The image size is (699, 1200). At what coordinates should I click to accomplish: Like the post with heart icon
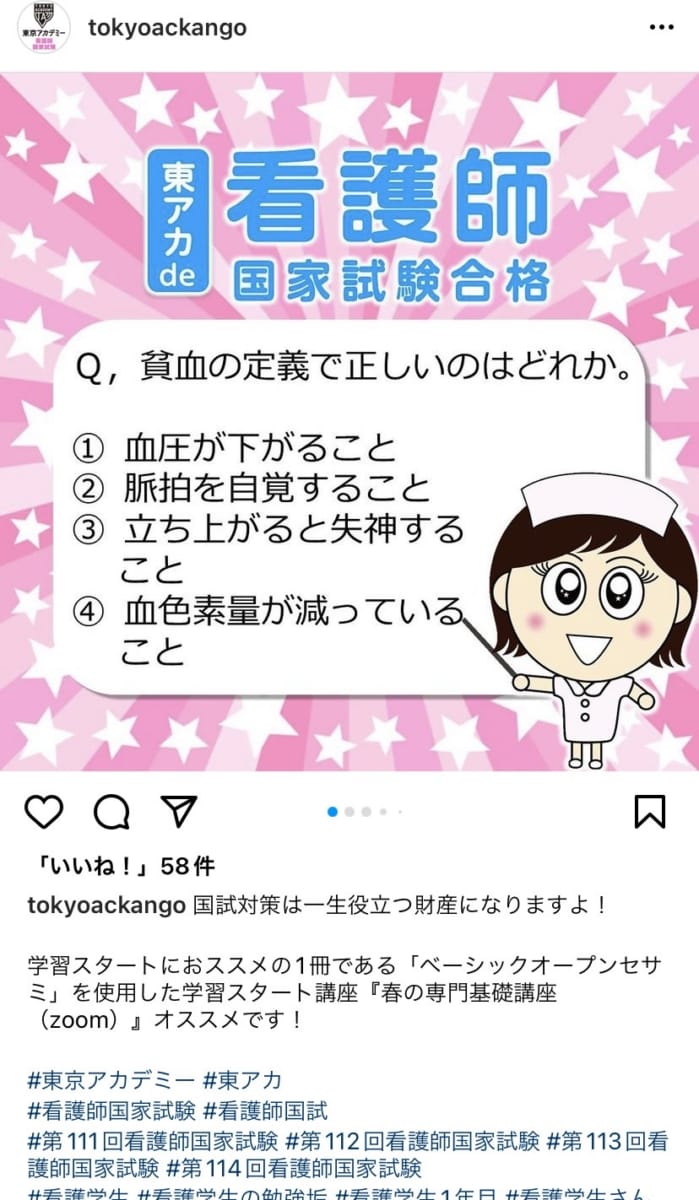(x=42, y=811)
